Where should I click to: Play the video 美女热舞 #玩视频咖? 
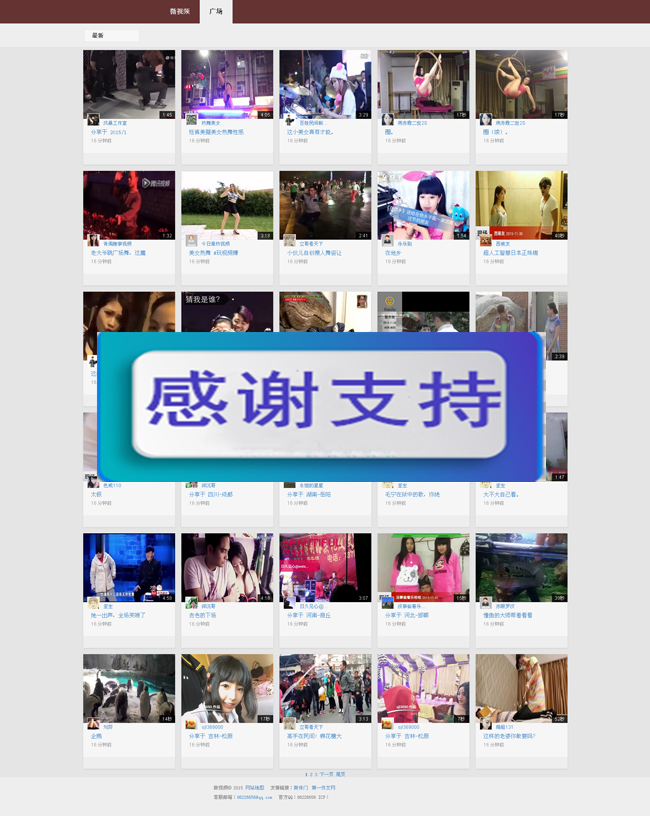[x=227, y=205]
